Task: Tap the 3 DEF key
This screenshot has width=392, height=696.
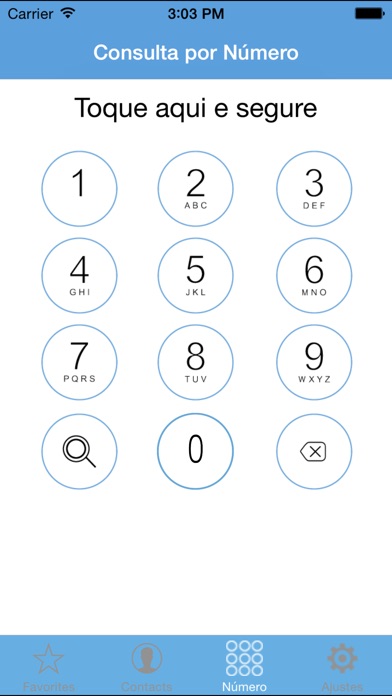Action: click(314, 189)
